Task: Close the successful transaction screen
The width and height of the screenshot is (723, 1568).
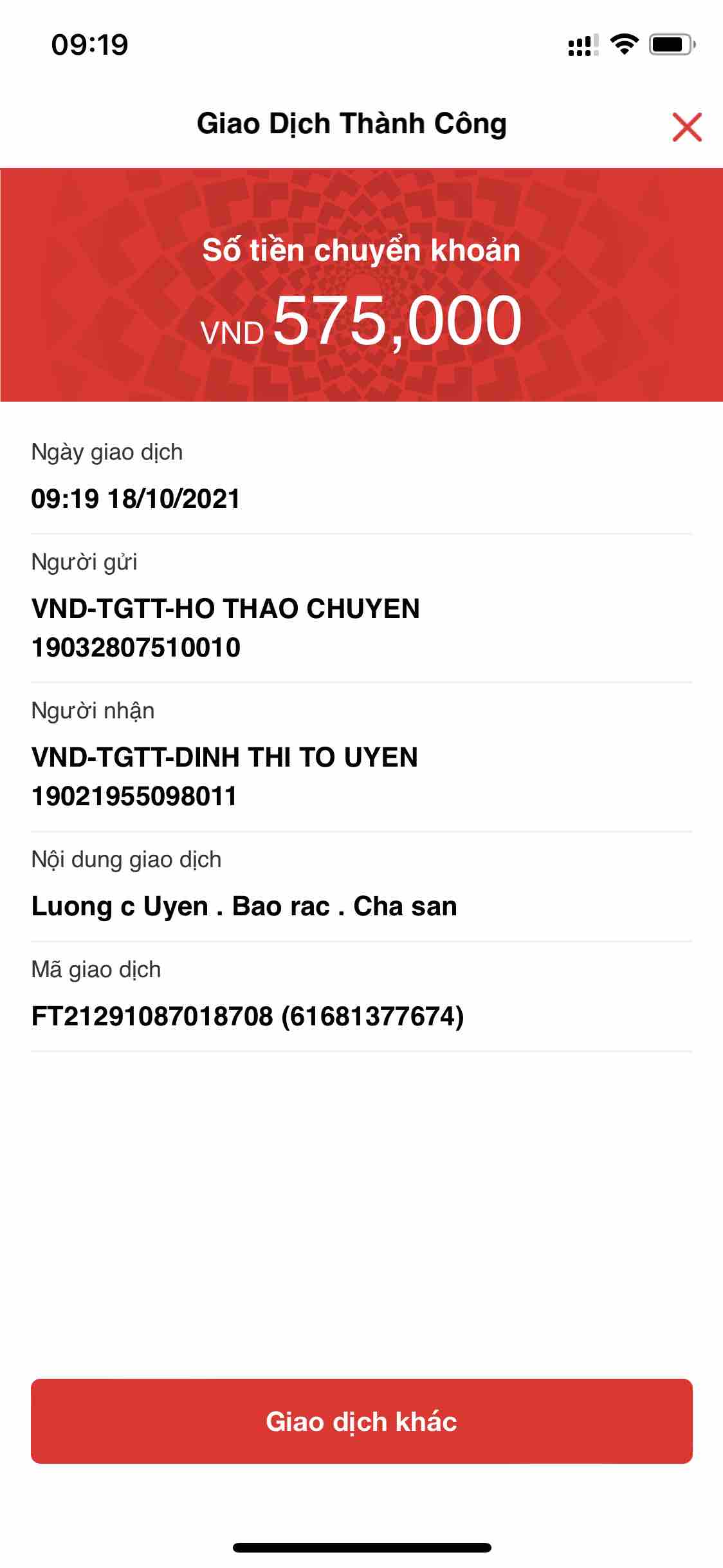Action: click(686, 126)
